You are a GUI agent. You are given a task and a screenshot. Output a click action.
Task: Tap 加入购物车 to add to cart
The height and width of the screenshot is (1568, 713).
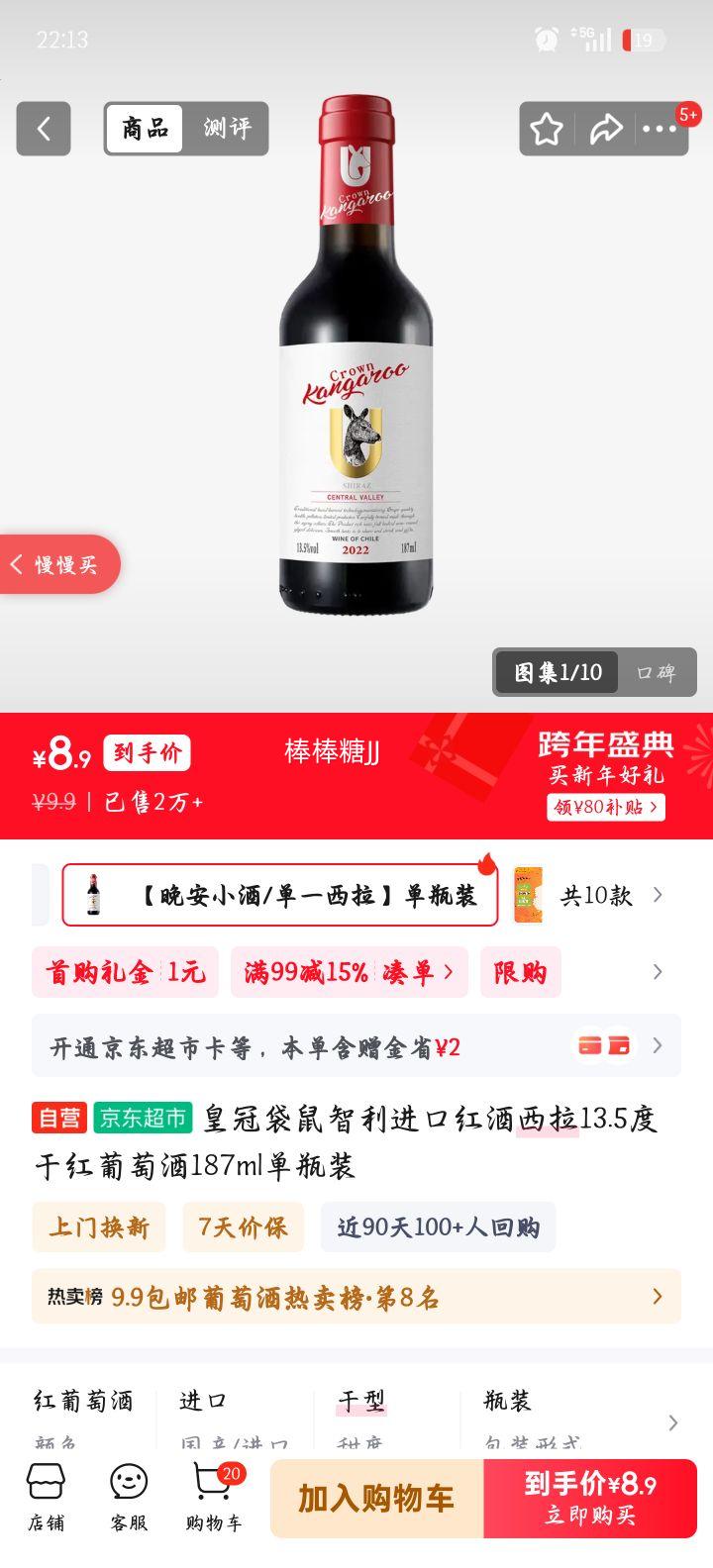pyautogui.click(x=385, y=1498)
